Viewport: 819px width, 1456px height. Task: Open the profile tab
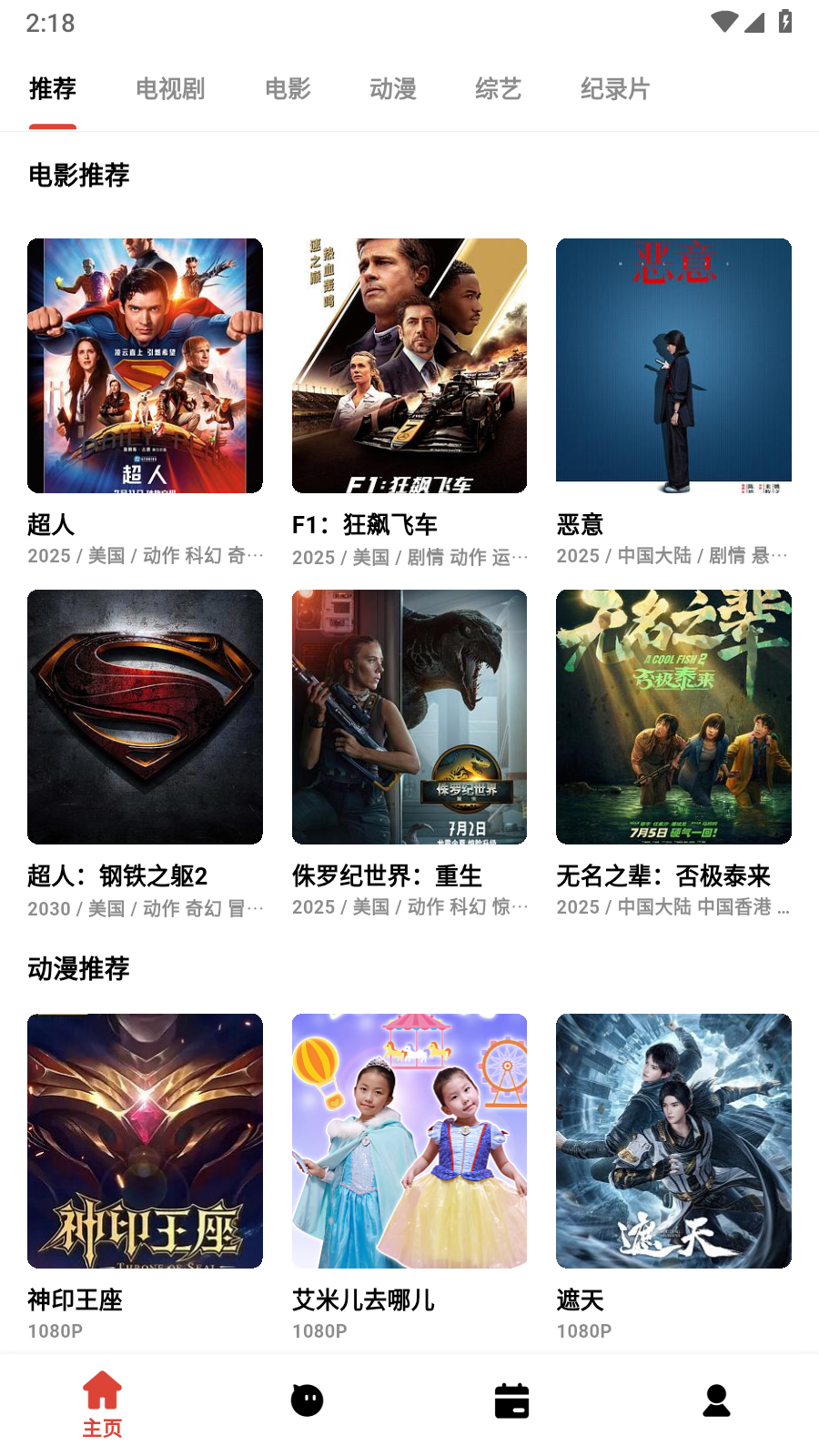click(716, 1400)
